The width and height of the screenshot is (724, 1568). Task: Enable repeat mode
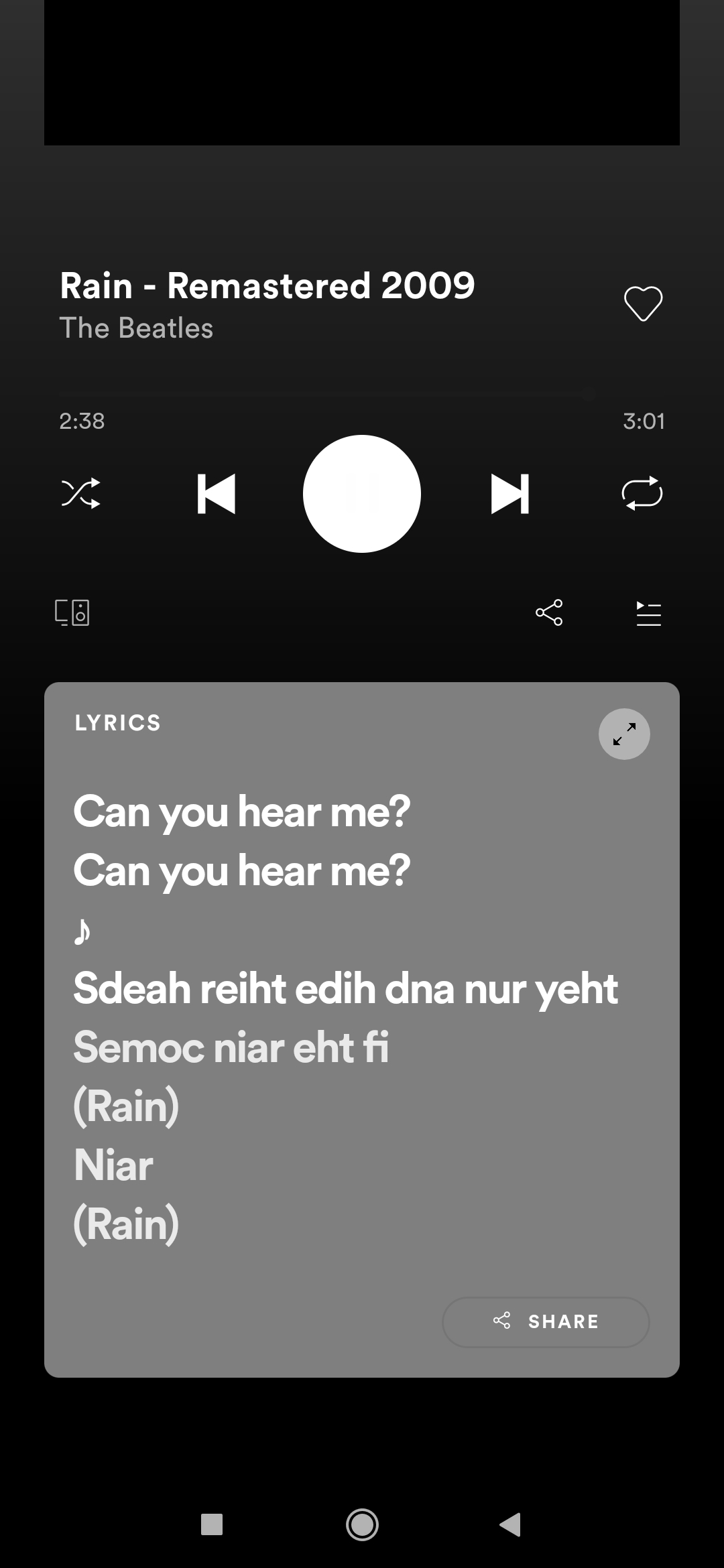642,493
